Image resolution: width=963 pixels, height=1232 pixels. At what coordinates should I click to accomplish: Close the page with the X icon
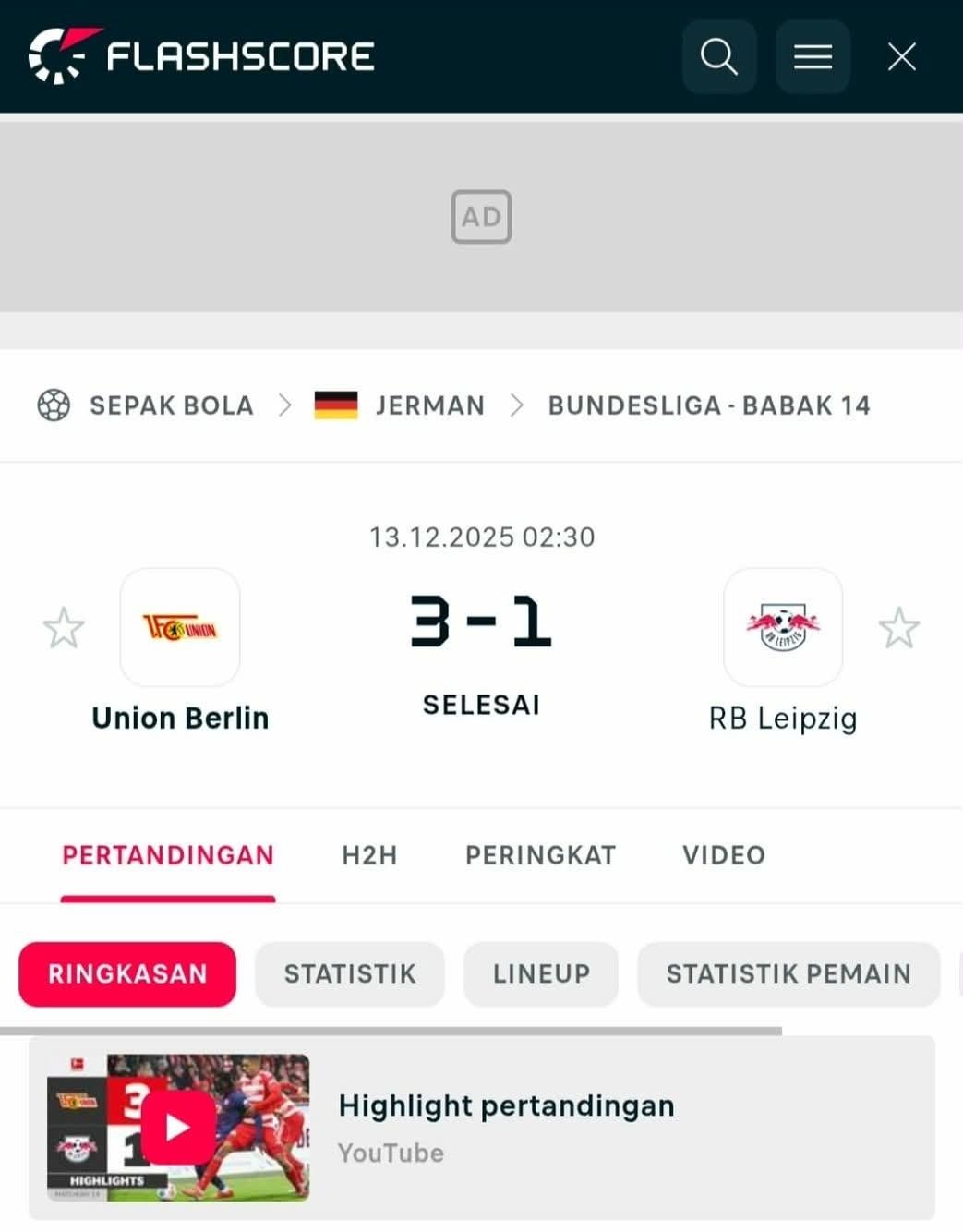point(902,56)
